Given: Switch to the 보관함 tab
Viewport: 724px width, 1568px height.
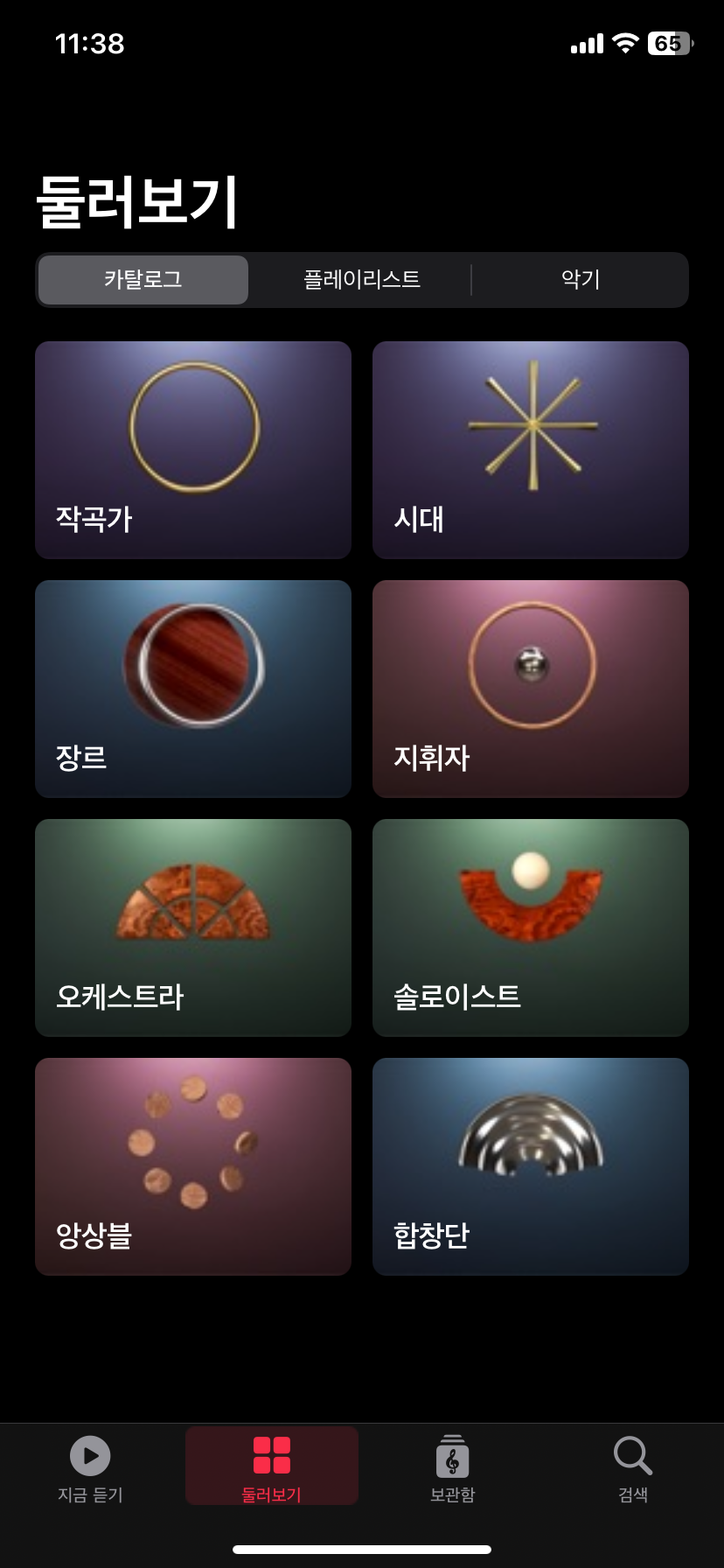Looking at the screenshot, I should 452,1468.
